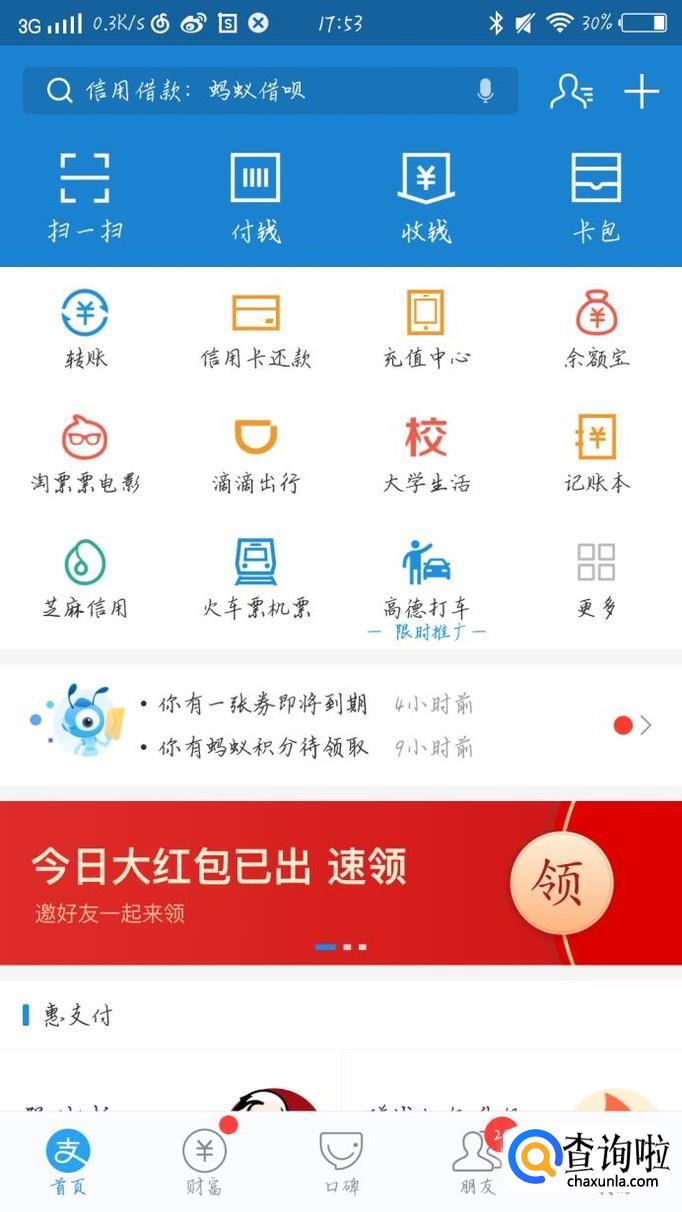The height and width of the screenshot is (1212, 682).
Task: Select 转账 transfer
Action: [85, 328]
